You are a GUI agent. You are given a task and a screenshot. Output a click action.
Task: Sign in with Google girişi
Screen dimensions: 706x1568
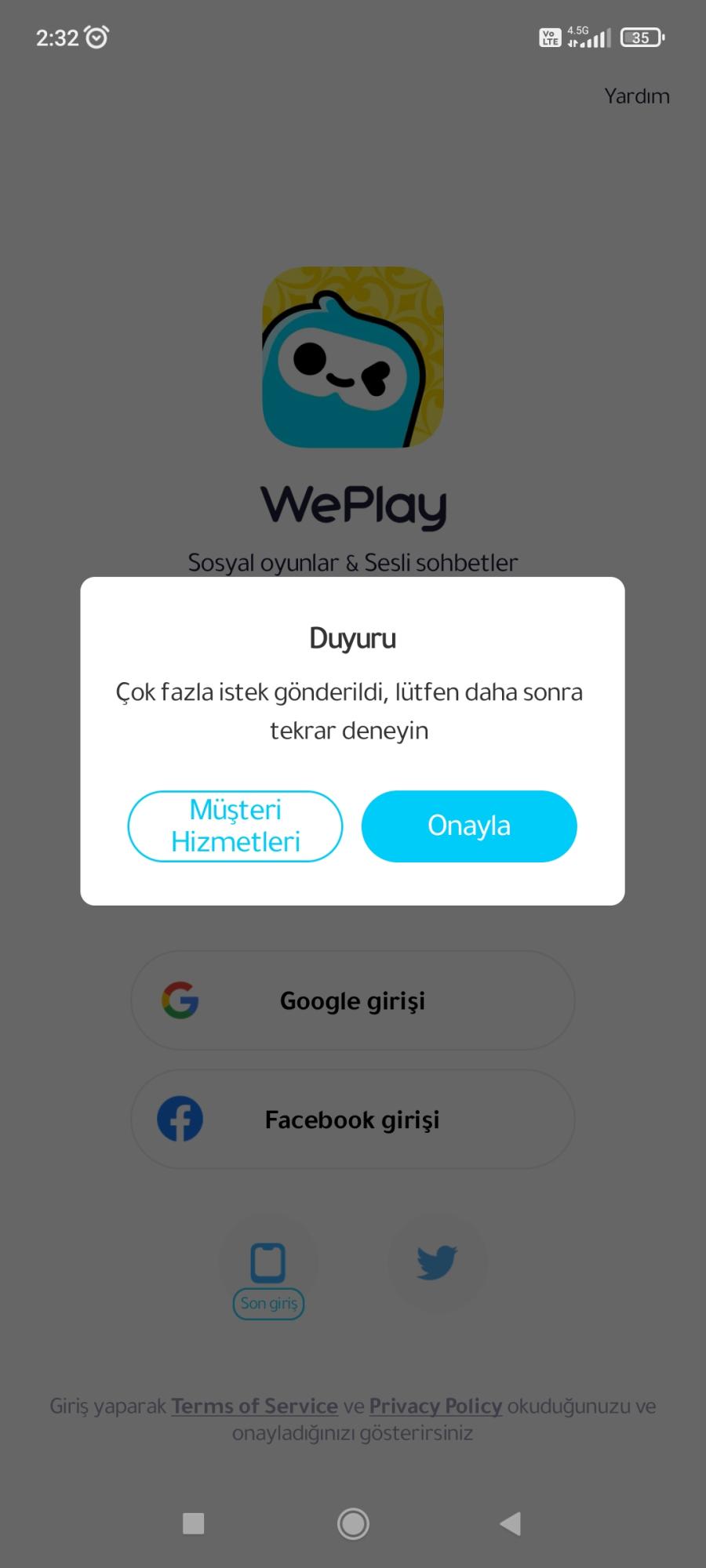pos(352,1000)
